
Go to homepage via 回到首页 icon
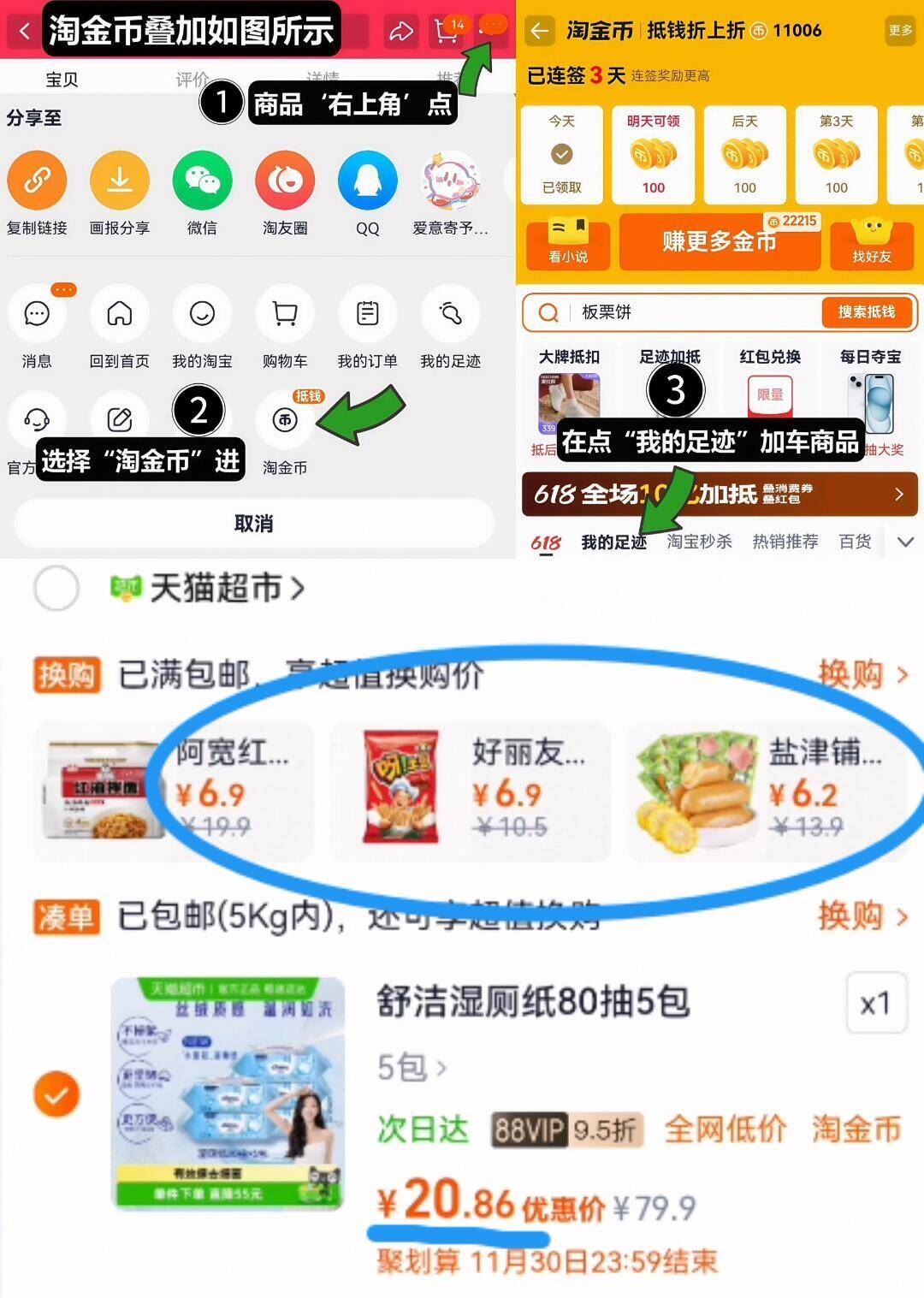tap(119, 314)
